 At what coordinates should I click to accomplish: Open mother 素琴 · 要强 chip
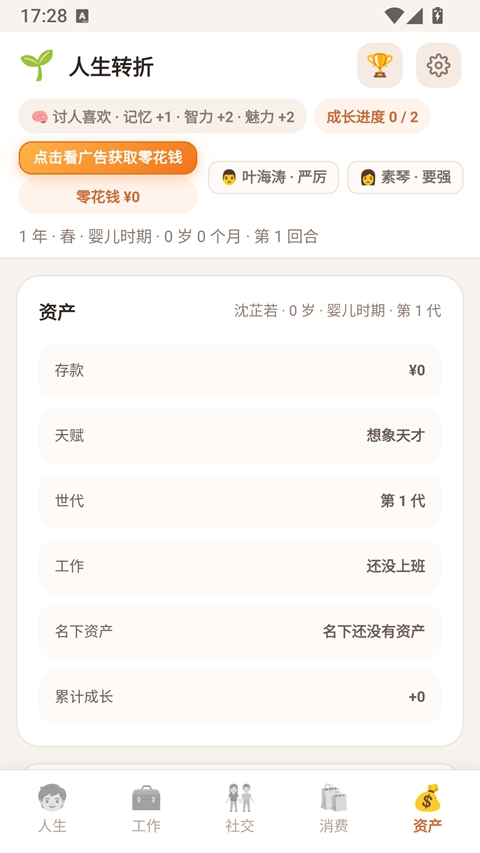pyautogui.click(x=405, y=177)
